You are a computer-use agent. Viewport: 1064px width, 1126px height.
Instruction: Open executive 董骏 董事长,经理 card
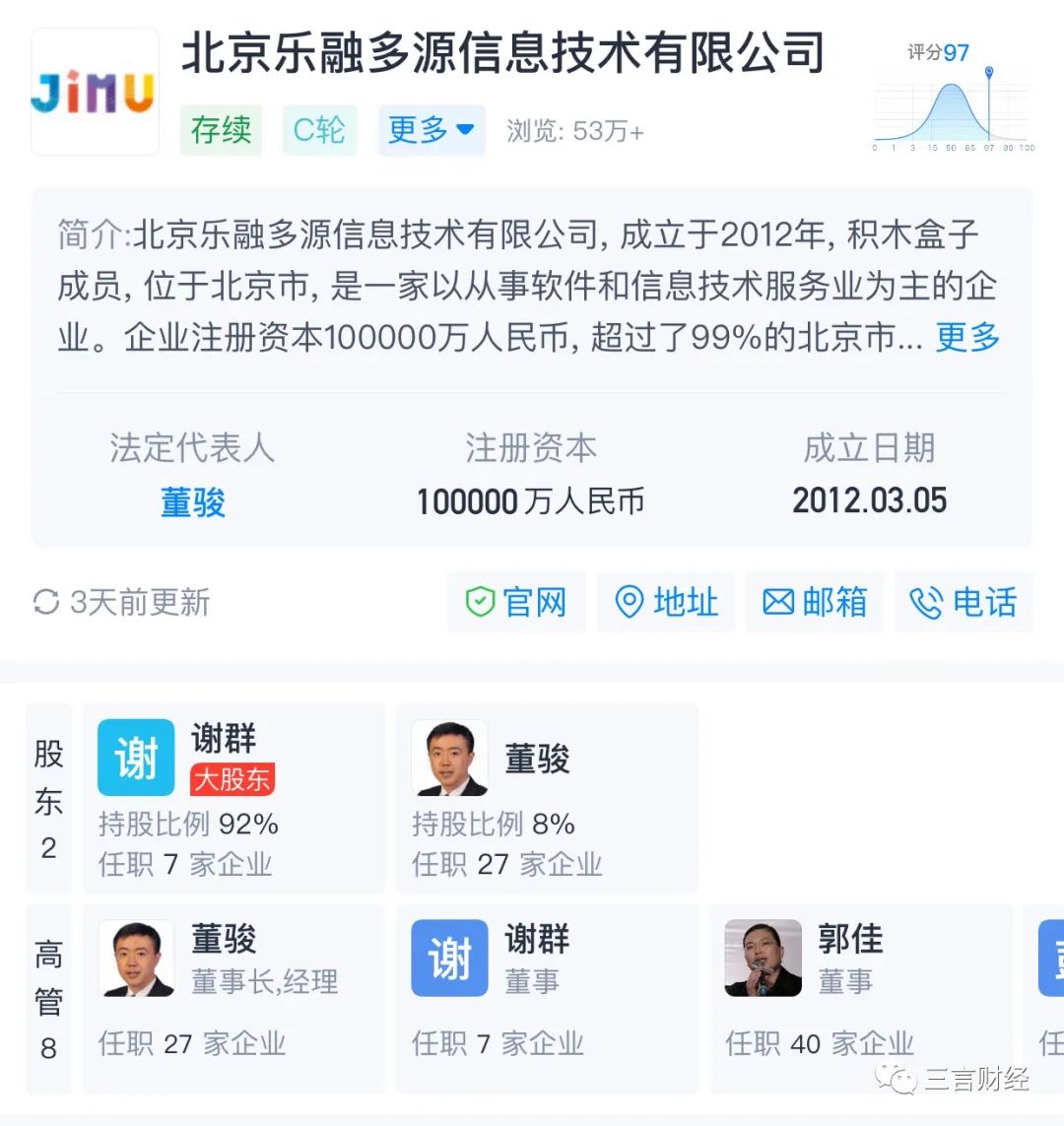coord(233,999)
